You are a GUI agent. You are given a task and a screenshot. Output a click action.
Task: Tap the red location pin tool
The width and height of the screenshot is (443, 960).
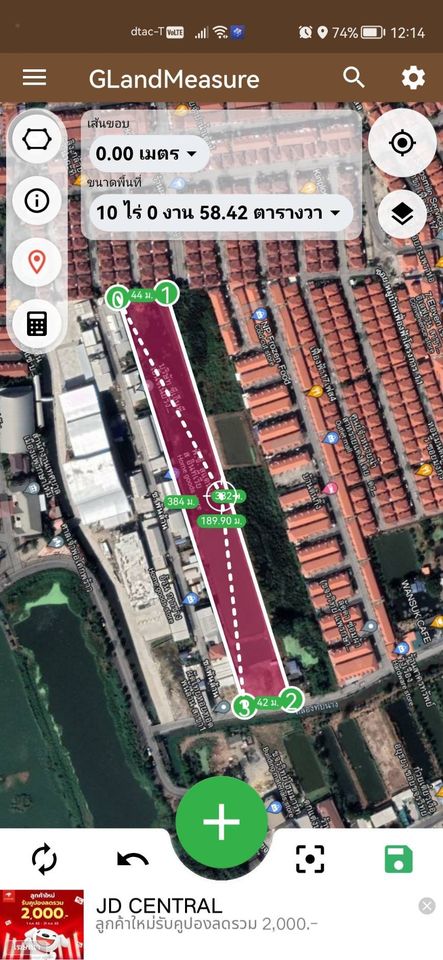point(37,262)
